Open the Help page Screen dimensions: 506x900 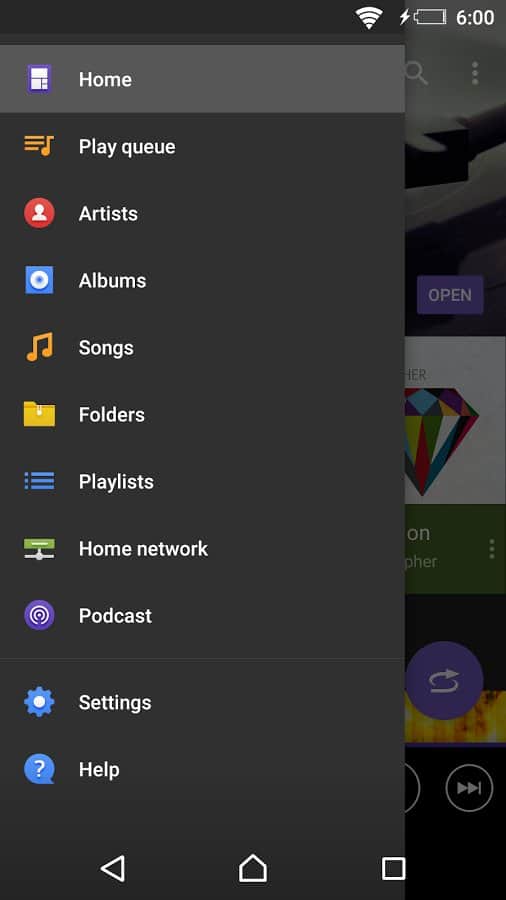[x=202, y=769]
